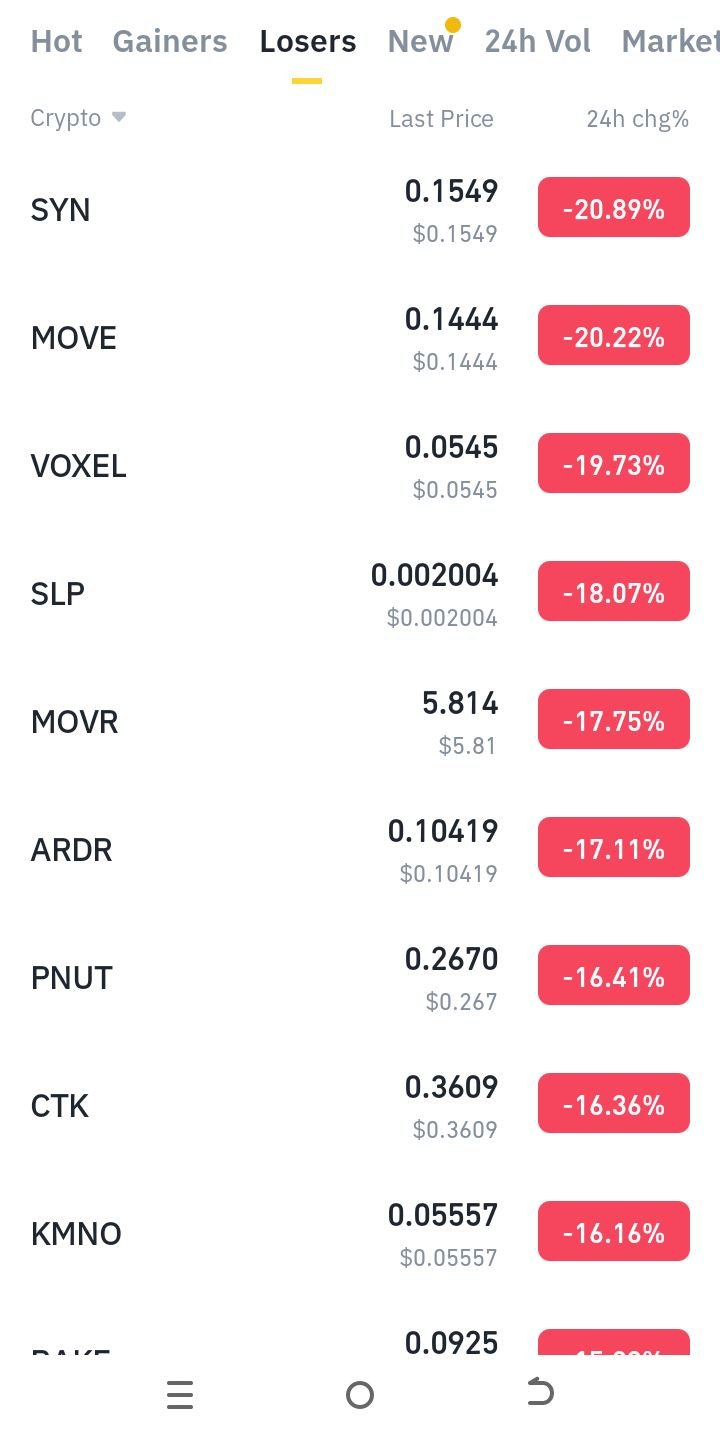The width and height of the screenshot is (720, 1435).
Task: Open the ARDR coin row
Action: 360,850
